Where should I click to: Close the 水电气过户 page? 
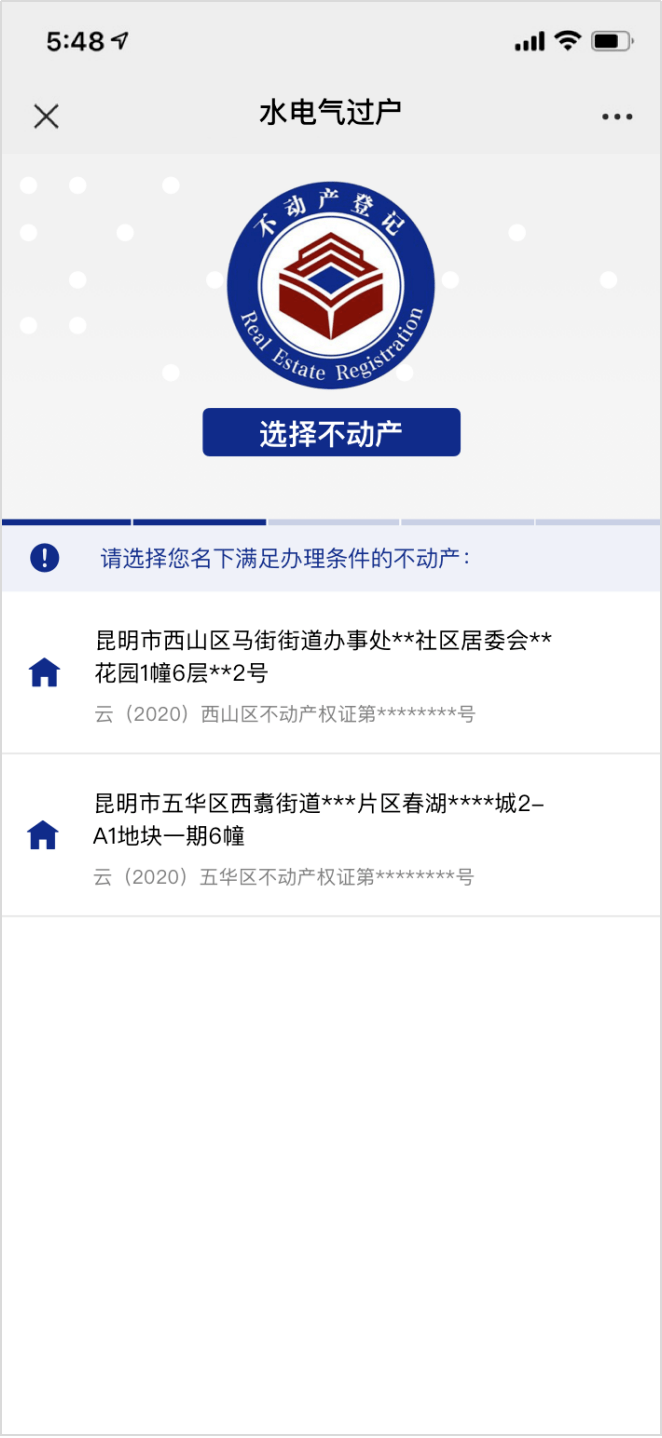pyautogui.click(x=46, y=116)
